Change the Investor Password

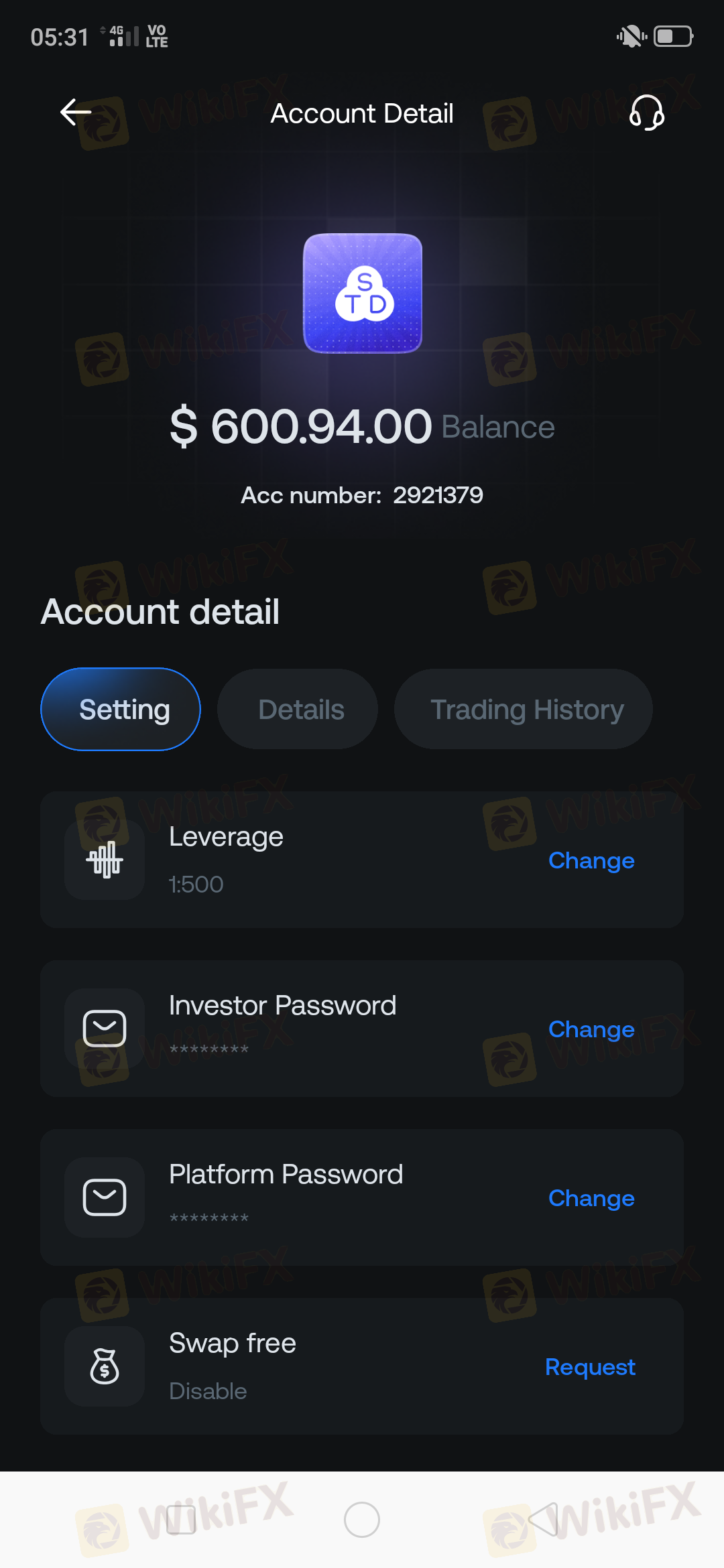tap(591, 1029)
